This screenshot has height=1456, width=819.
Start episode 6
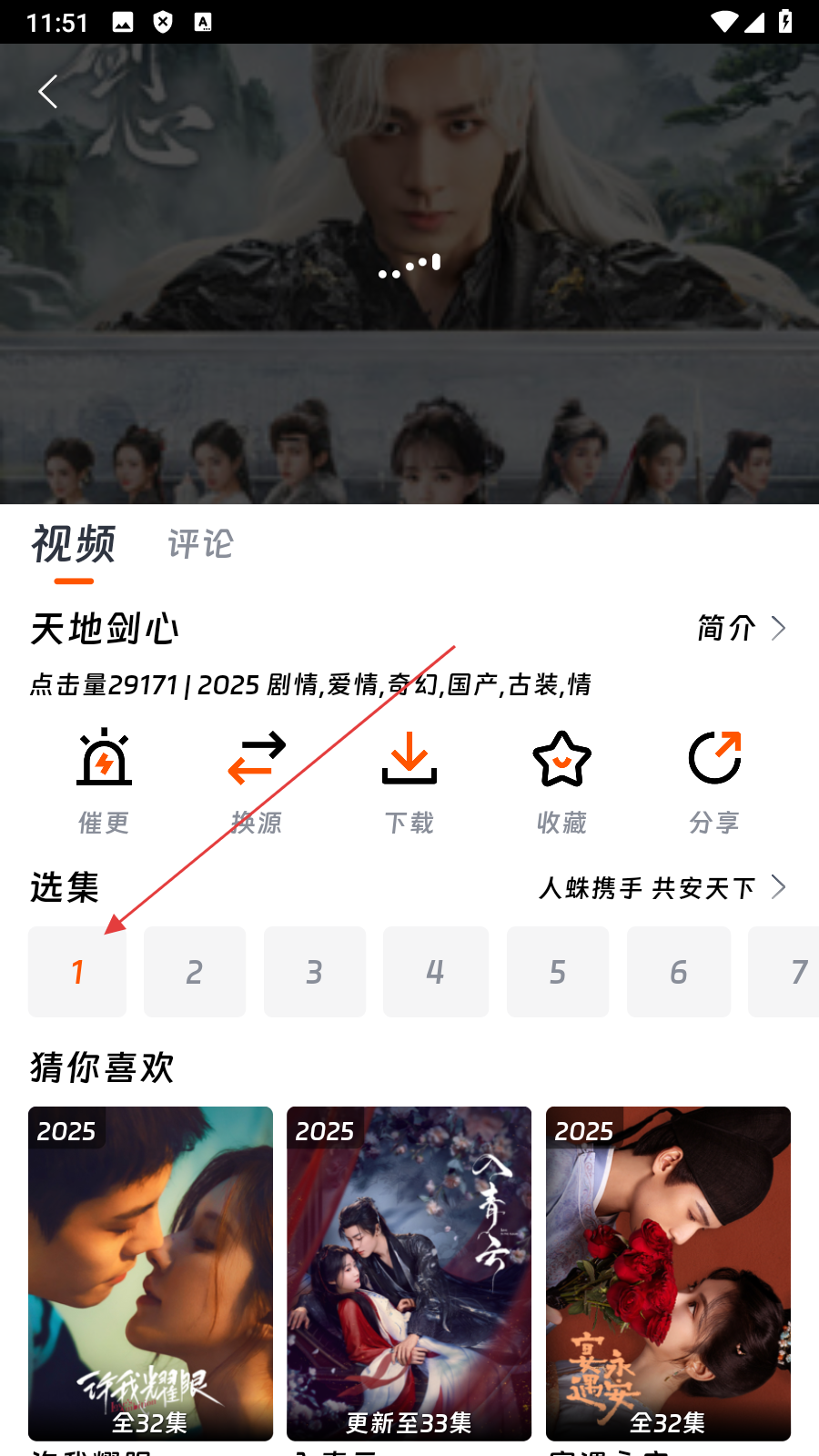679,972
